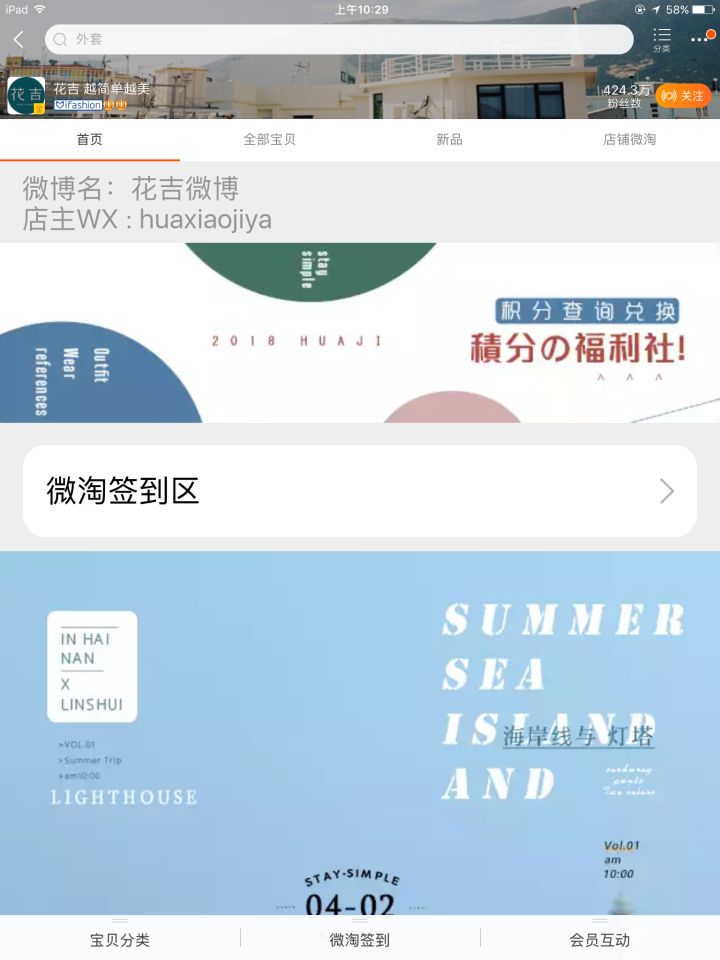Tap 微淘签到 in the bottom bar
This screenshot has width=720, height=960.
pos(360,939)
